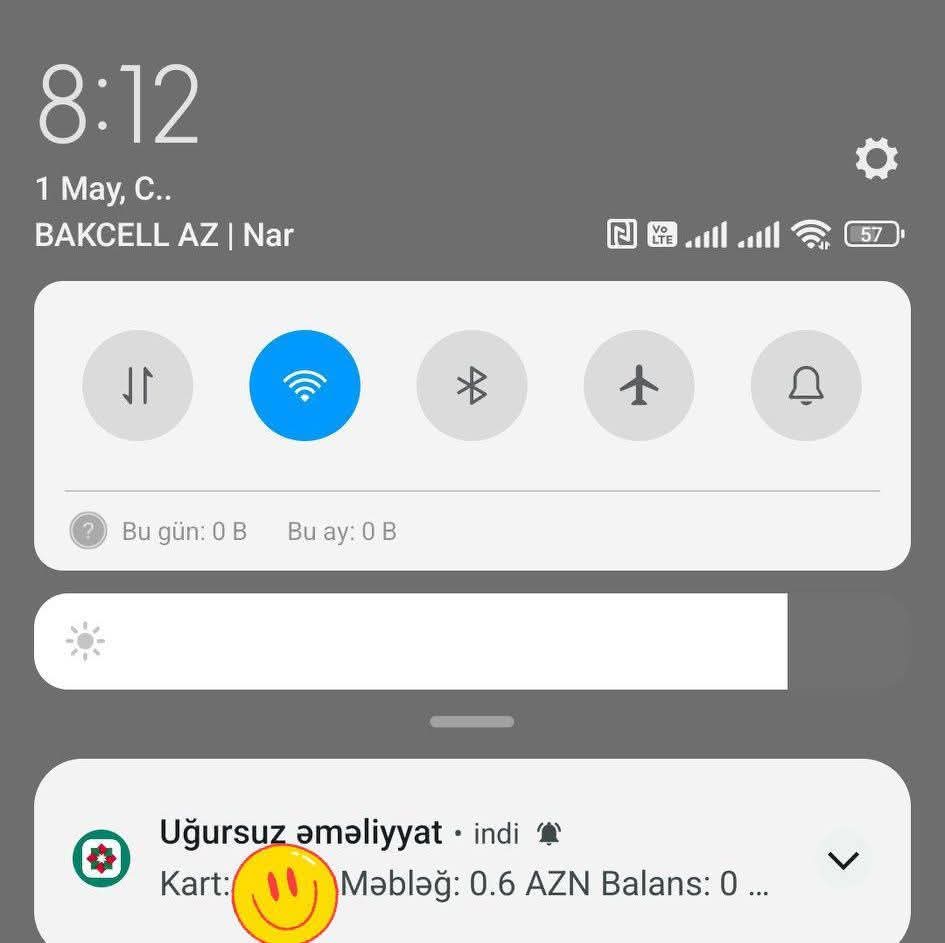The height and width of the screenshot is (943, 945).
Task: Open data usage showing Bu gün: 0 B
Action: [184, 531]
